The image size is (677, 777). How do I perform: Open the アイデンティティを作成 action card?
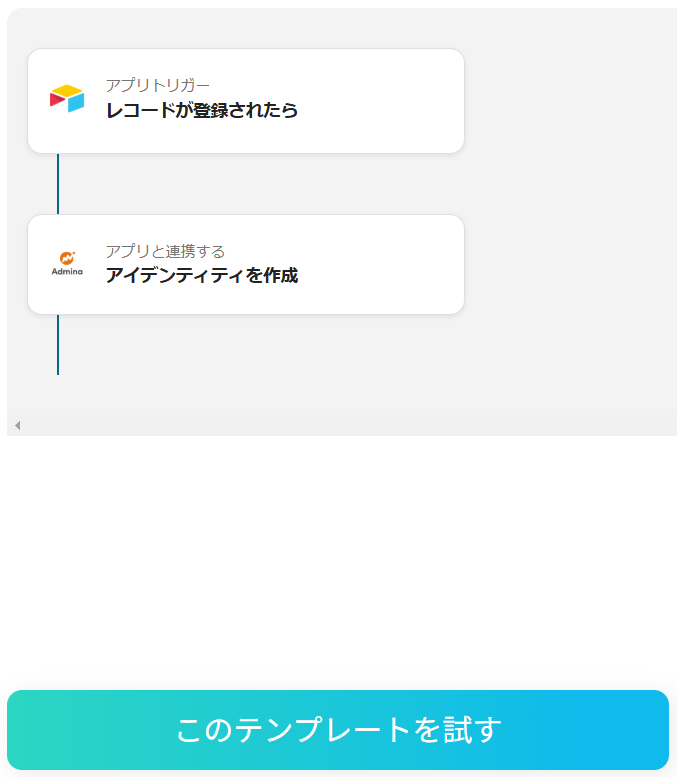click(245, 265)
